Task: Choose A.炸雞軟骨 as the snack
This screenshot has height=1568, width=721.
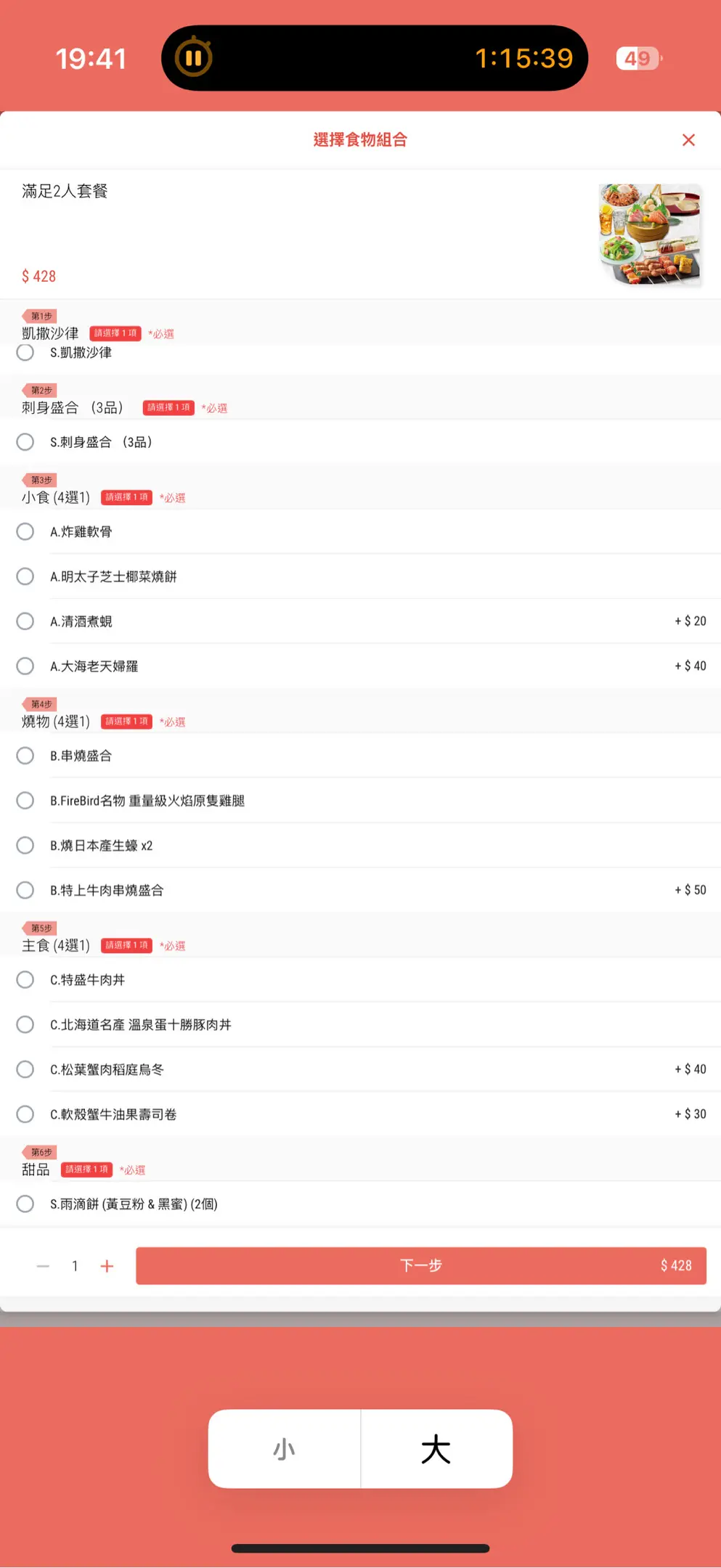Action: pos(360,531)
